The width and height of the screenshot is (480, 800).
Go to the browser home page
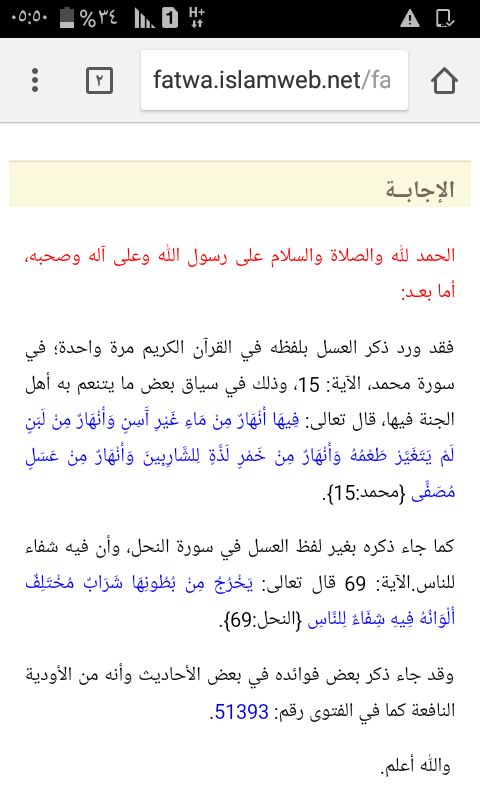click(x=444, y=81)
